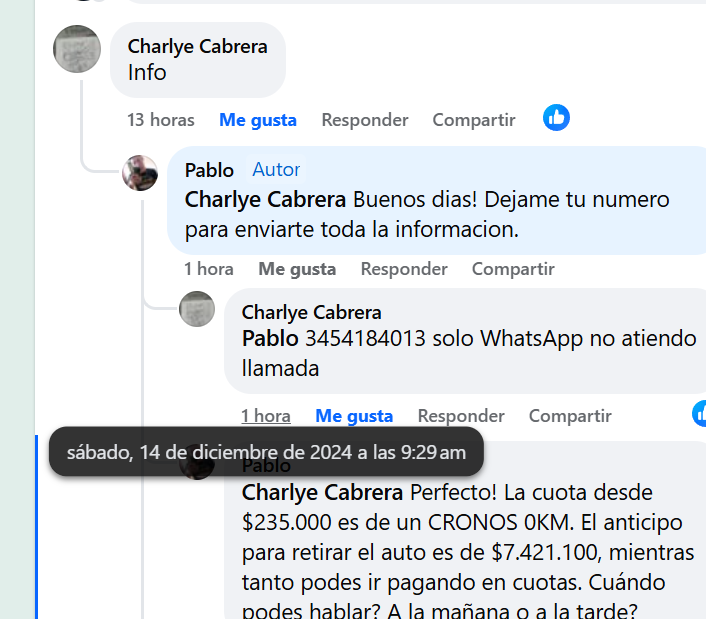This screenshot has width=706, height=619.
Task: Share the WhatsApp number comment
Action: coord(569,416)
